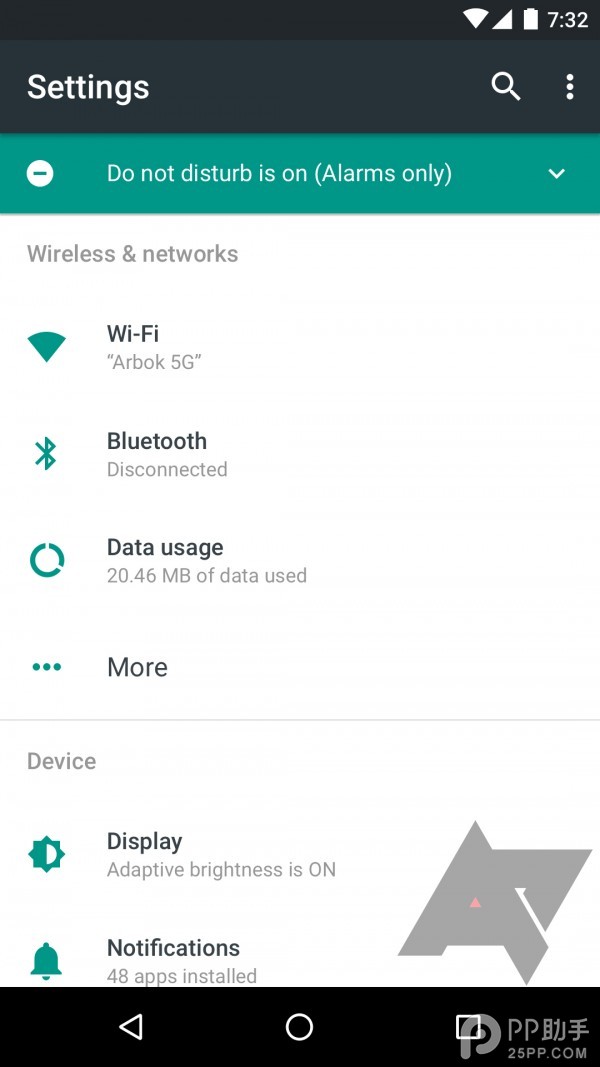The height and width of the screenshot is (1067, 600).
Task: Expand the Do not disturb banner
Action: pyautogui.click(x=556, y=174)
